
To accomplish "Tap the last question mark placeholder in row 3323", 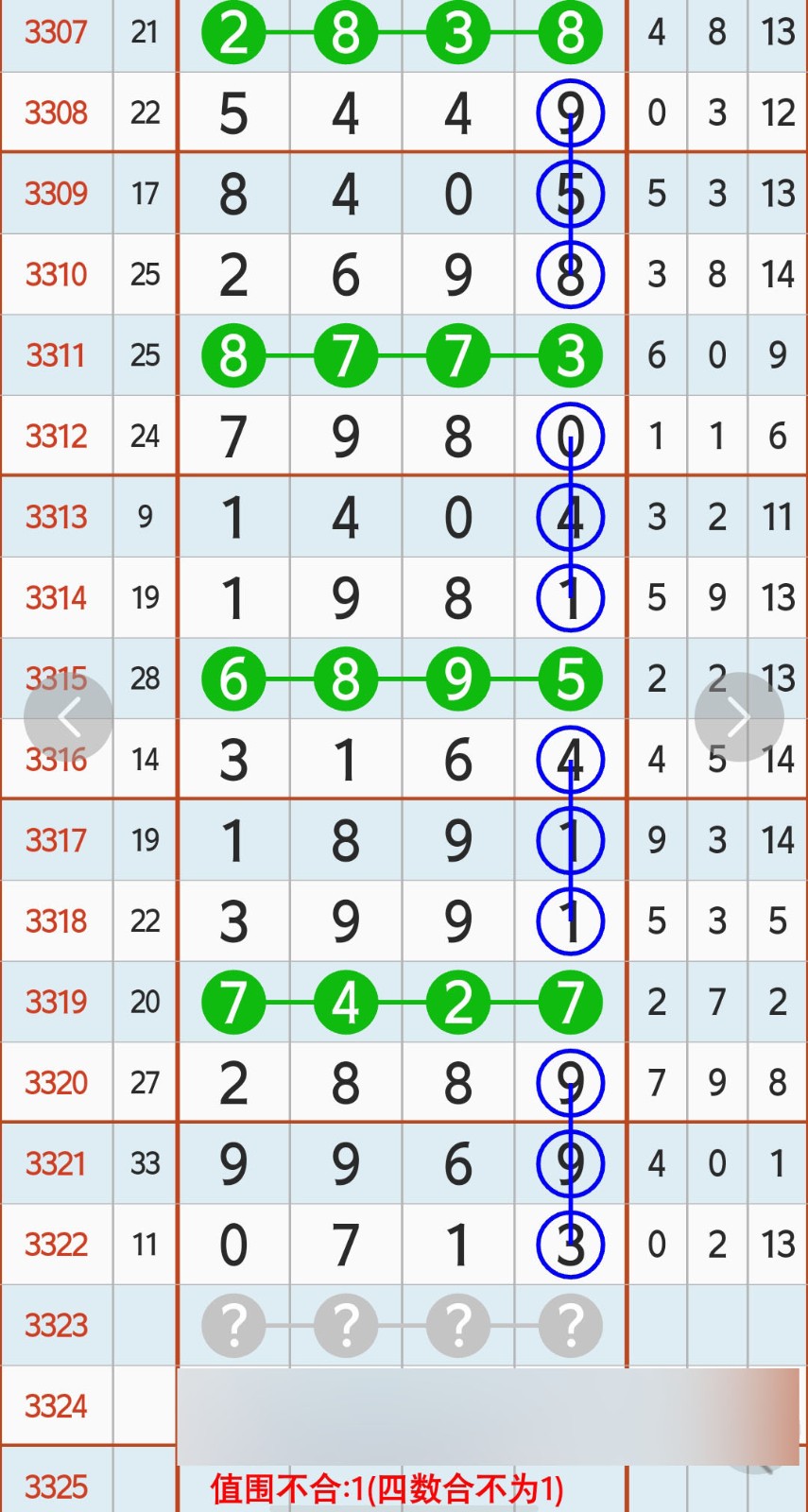I will 570,1325.
